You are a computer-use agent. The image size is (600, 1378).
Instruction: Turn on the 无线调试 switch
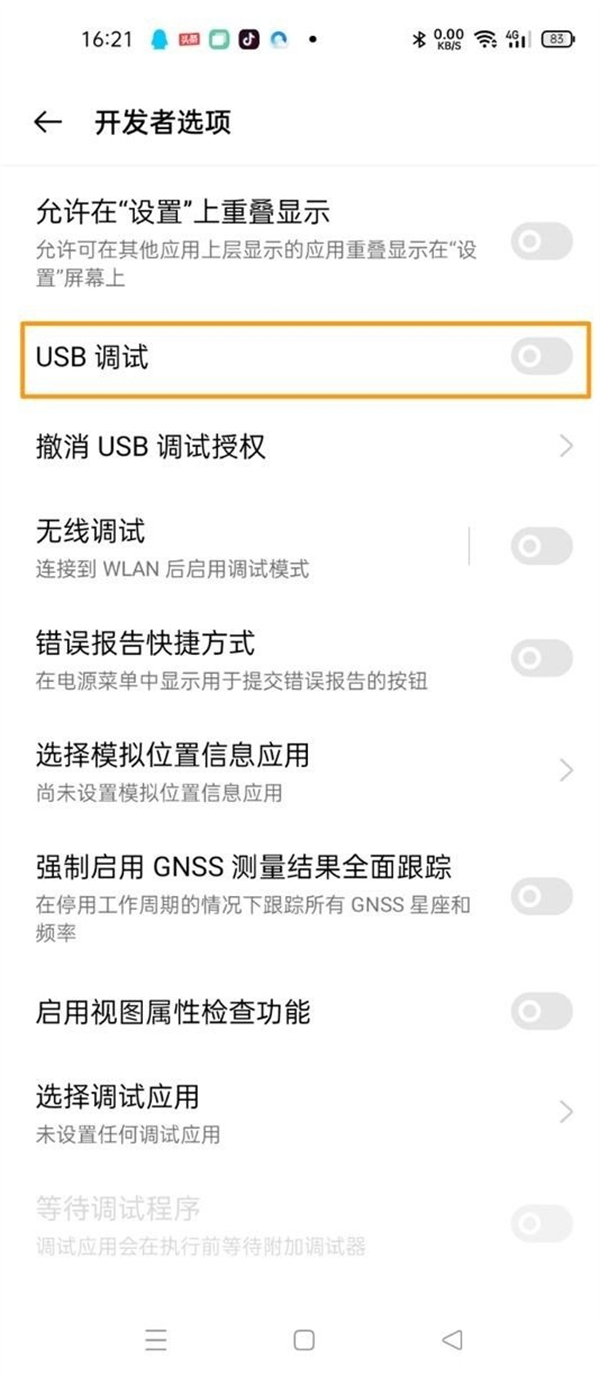pos(541,546)
